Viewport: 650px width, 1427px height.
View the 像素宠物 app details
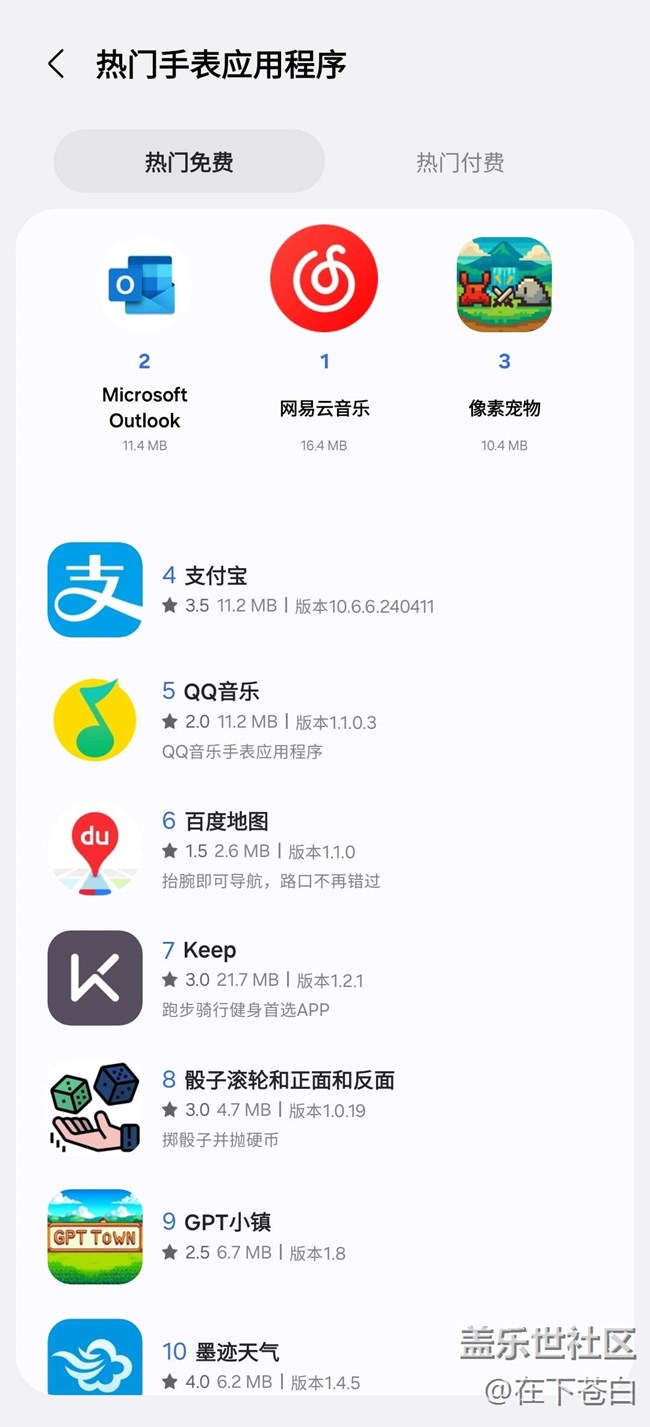[x=504, y=285]
